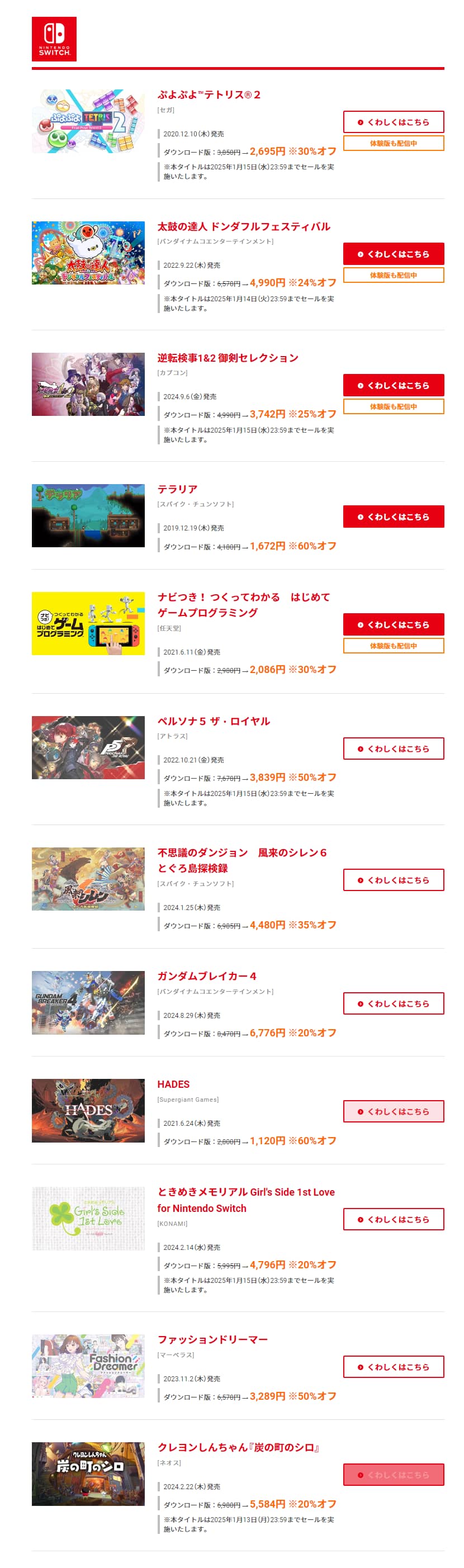Open details for ときめきメモリアル Girl's Side

(393, 1219)
